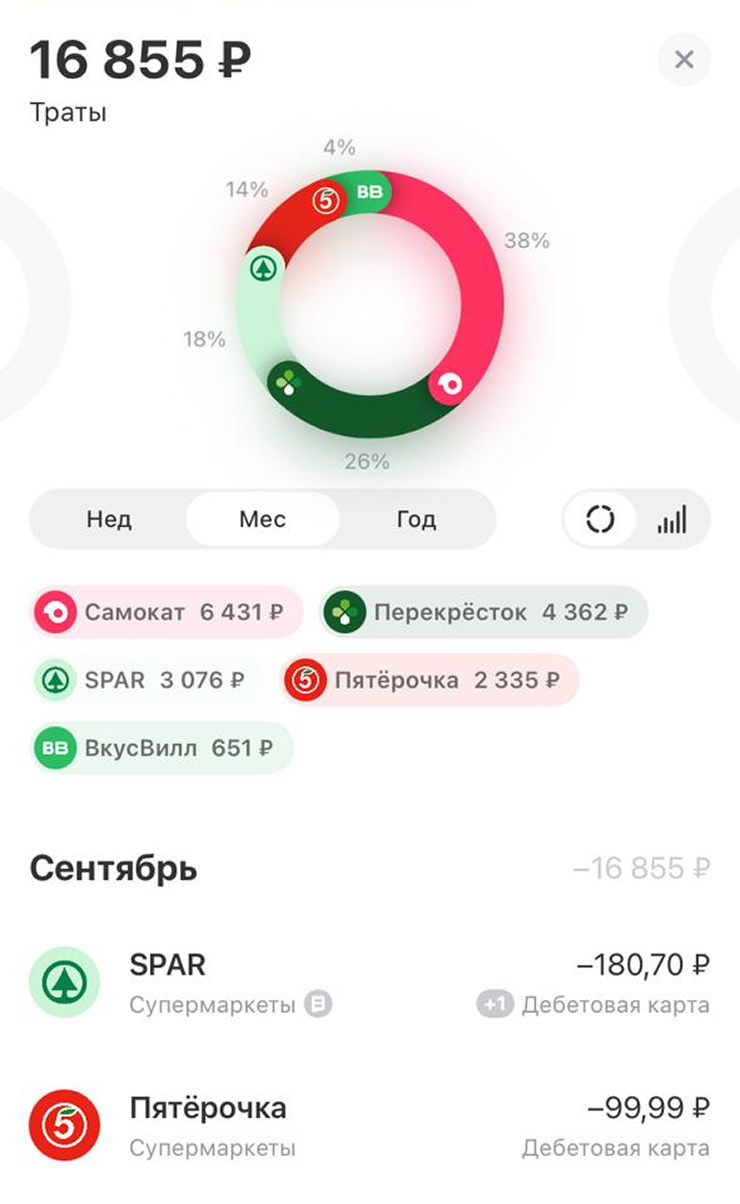Switch to the Нед period
Viewport: 740px width, 1204px height.
pos(109,520)
